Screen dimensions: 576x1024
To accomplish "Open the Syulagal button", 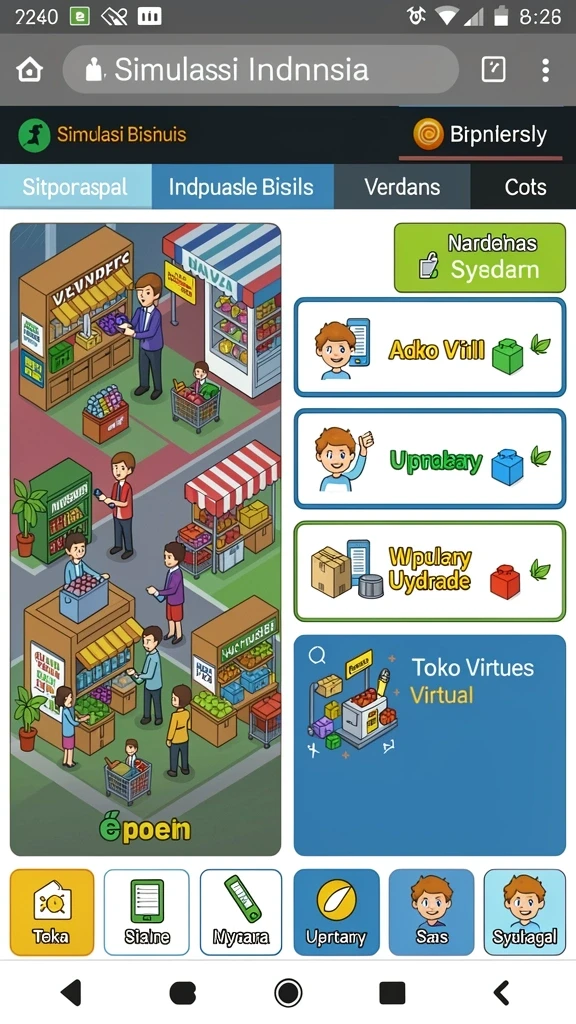I will (x=524, y=912).
